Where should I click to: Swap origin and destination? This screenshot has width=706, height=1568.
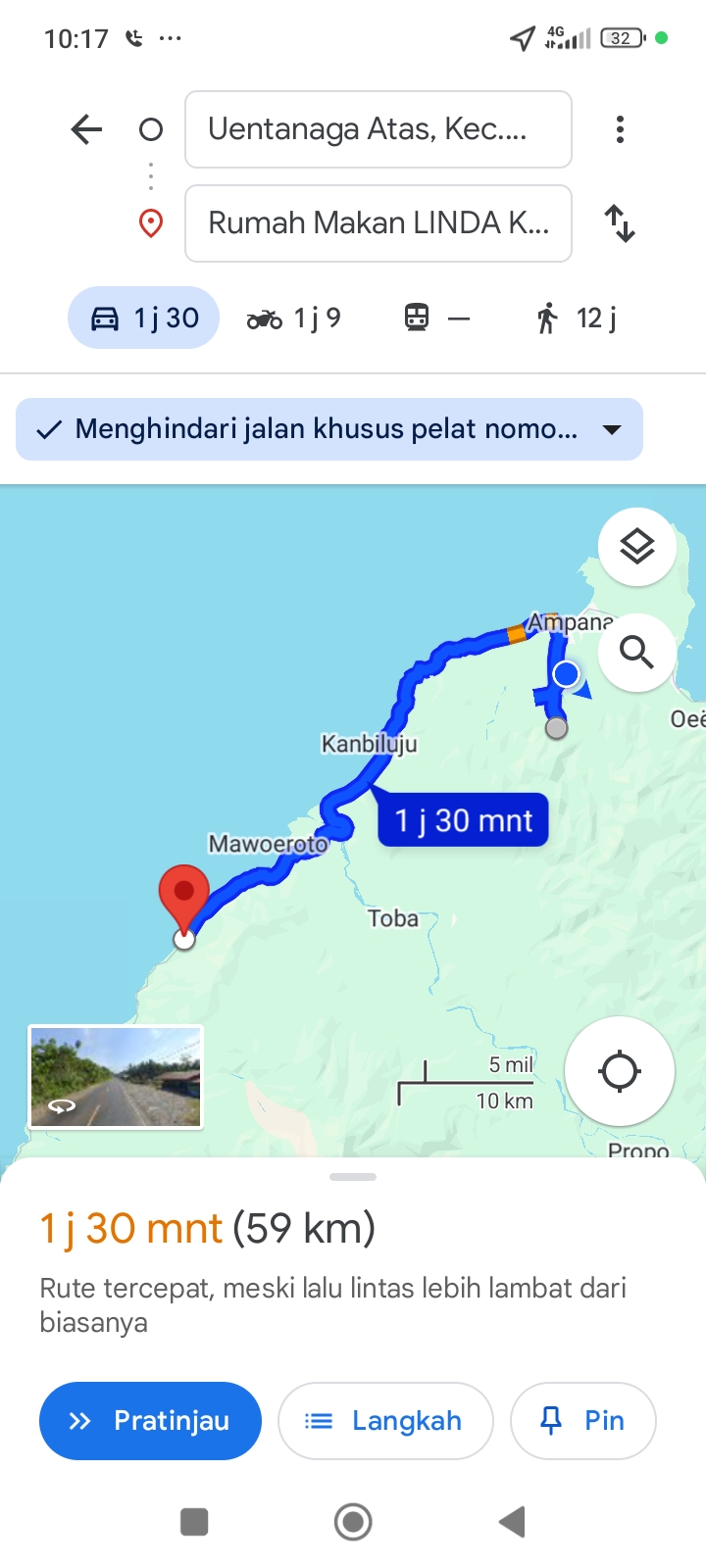pos(620,223)
